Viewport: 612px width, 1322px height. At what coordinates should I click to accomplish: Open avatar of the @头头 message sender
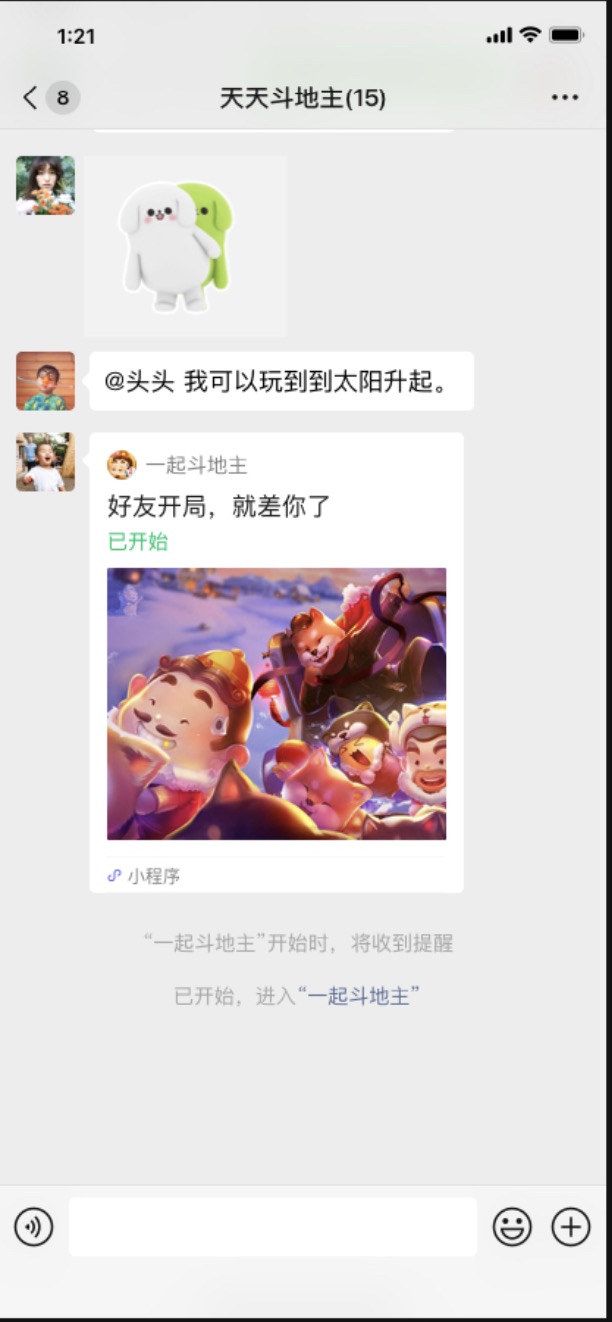point(45,381)
